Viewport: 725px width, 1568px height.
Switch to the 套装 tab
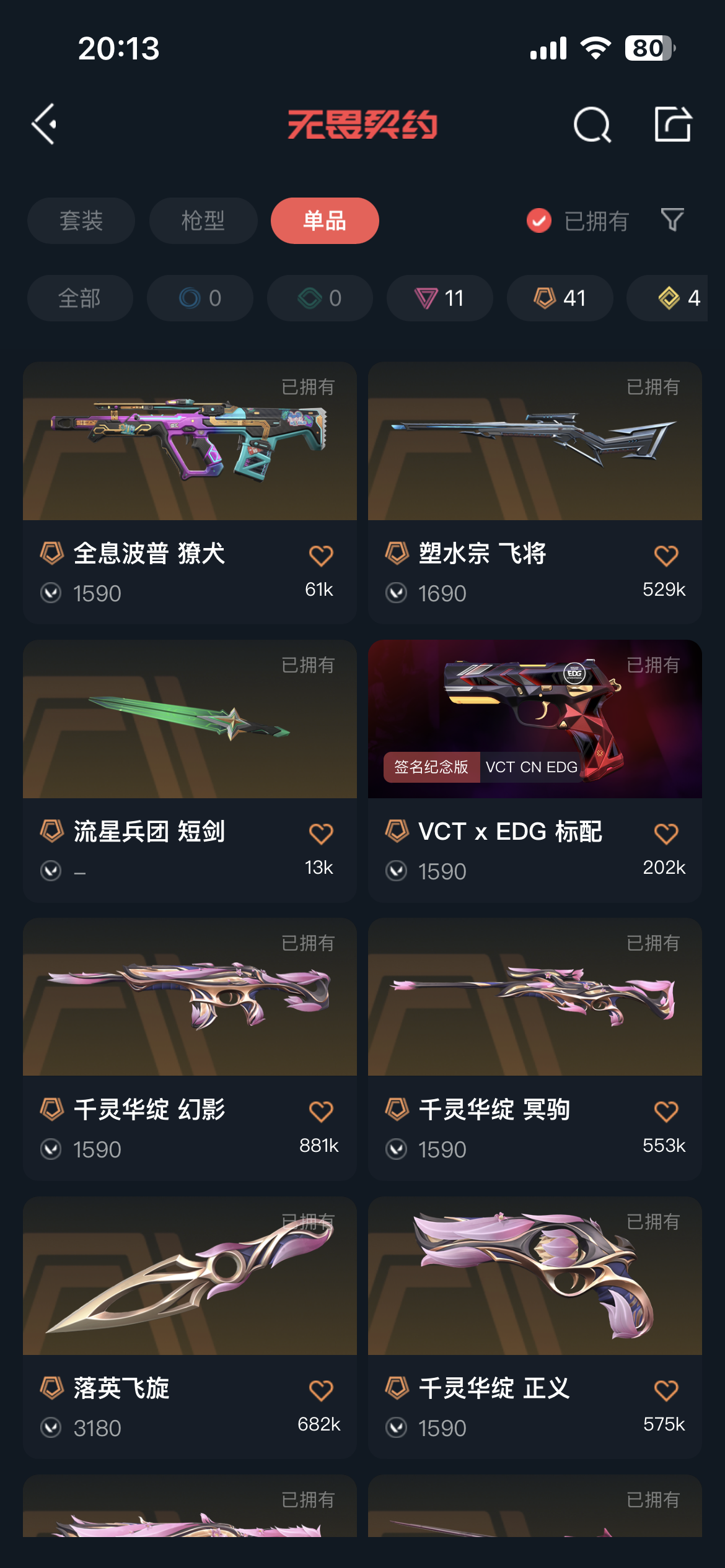click(81, 221)
